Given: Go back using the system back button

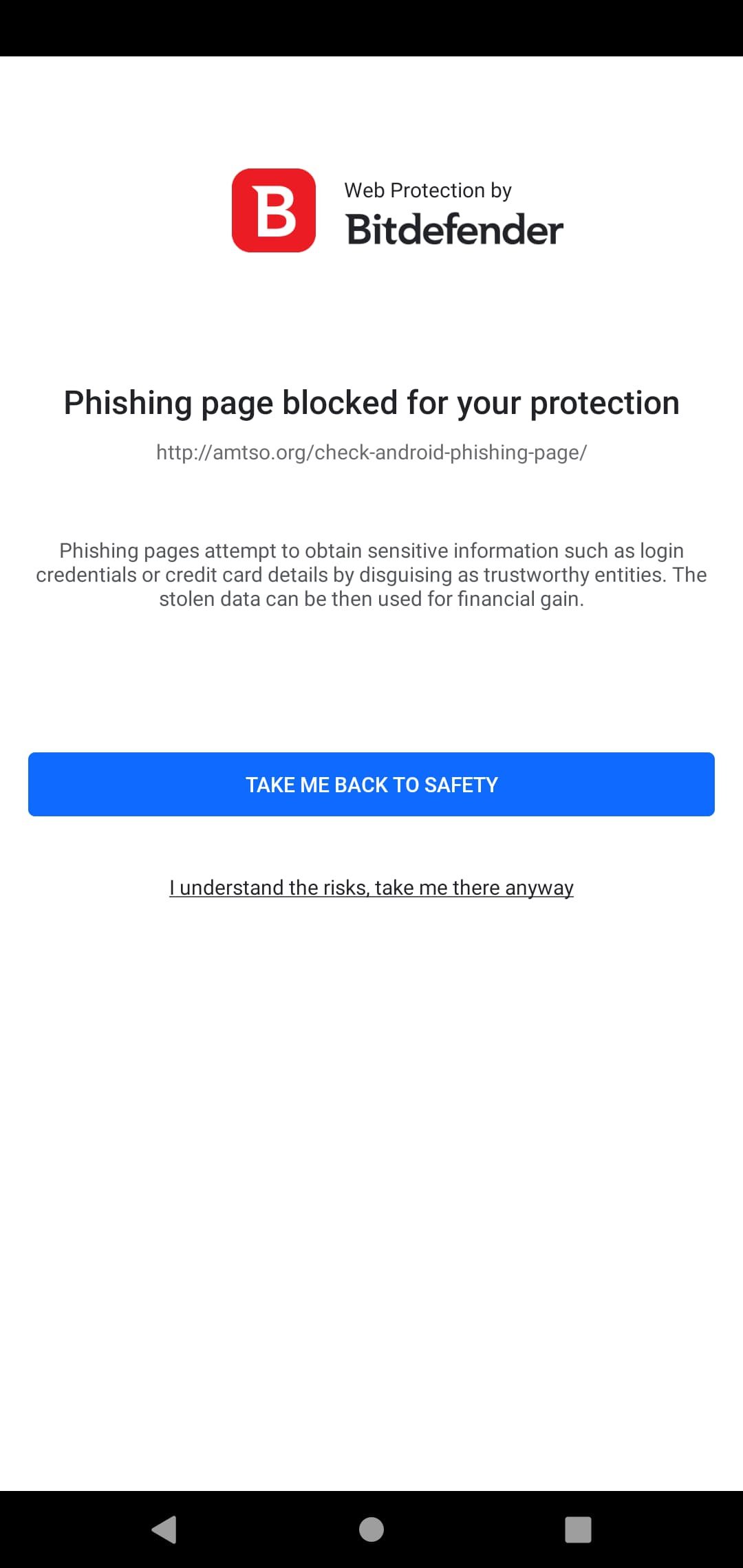Looking at the screenshot, I should pos(164,1529).
